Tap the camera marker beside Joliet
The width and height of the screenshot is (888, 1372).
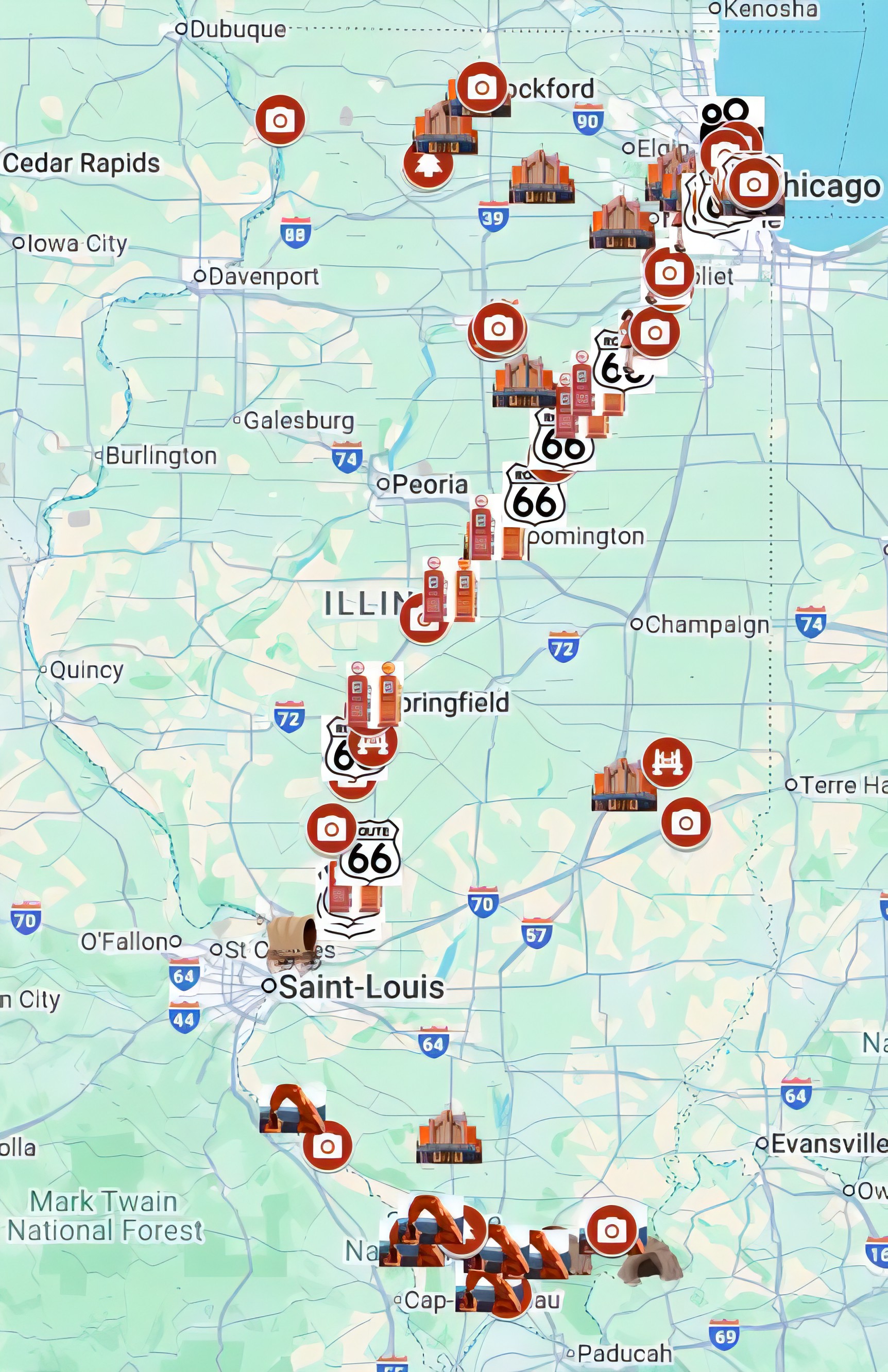point(669,272)
